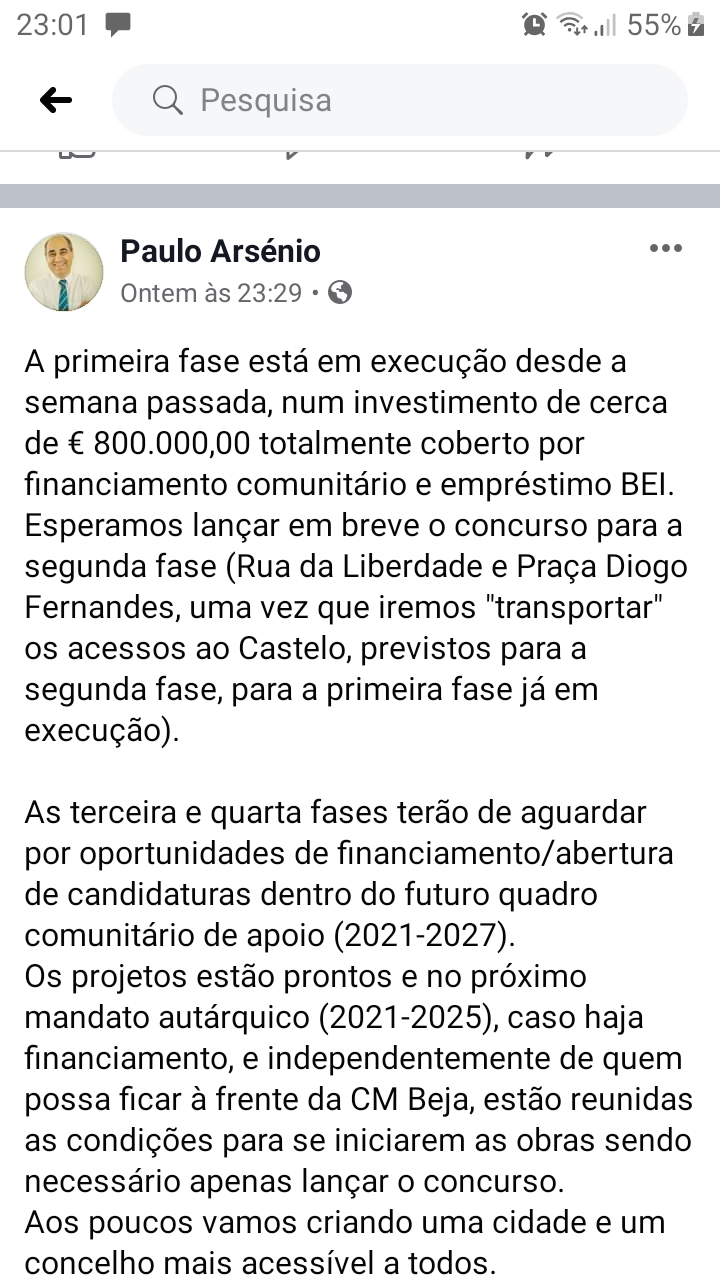The image size is (720, 1280).
Task: Open the post's three-dot options menu
Action: pyautogui.click(x=665, y=249)
